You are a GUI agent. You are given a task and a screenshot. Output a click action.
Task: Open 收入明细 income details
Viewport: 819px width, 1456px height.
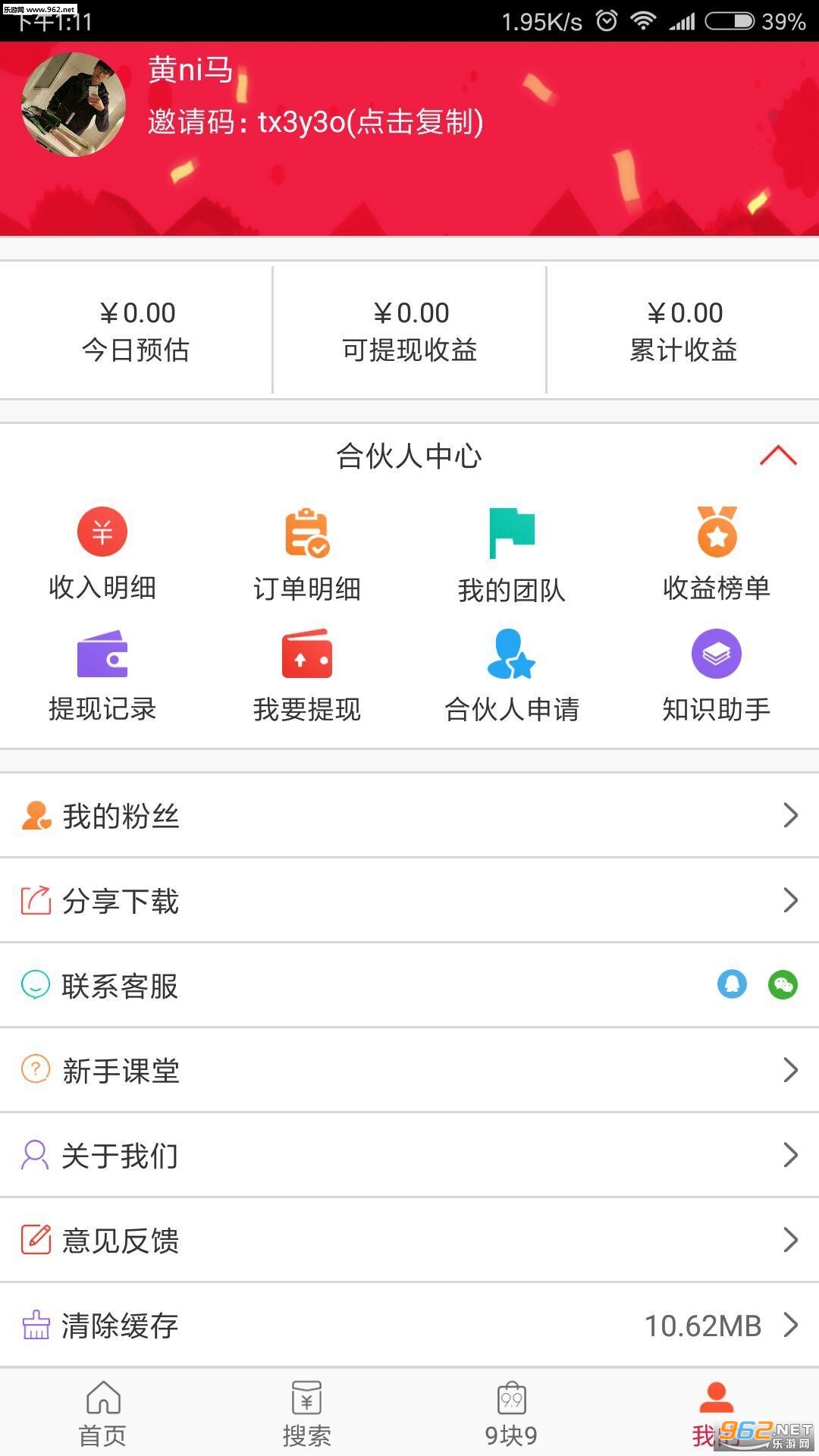coord(102,554)
